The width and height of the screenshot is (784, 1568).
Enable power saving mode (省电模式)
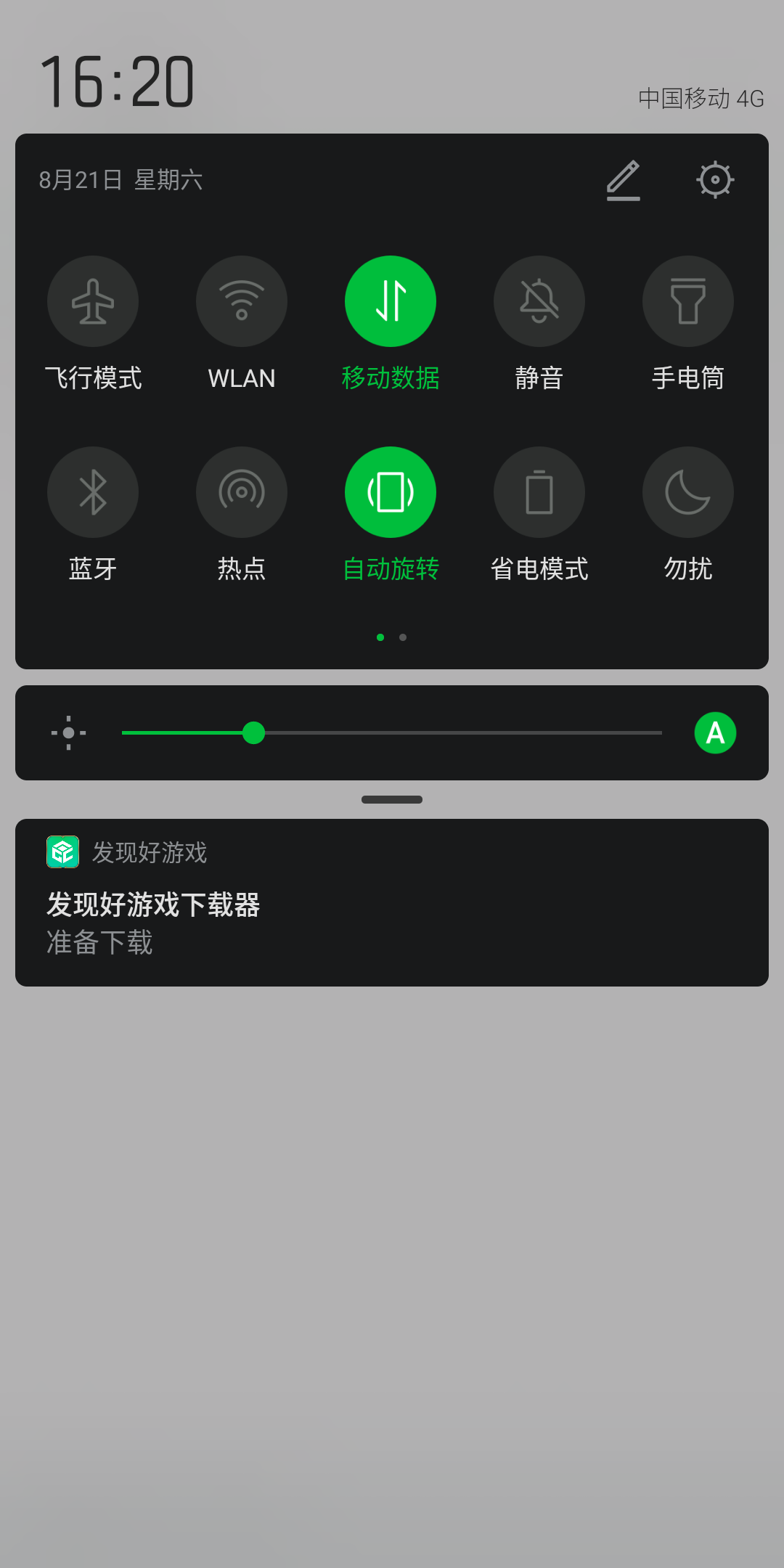[539, 492]
